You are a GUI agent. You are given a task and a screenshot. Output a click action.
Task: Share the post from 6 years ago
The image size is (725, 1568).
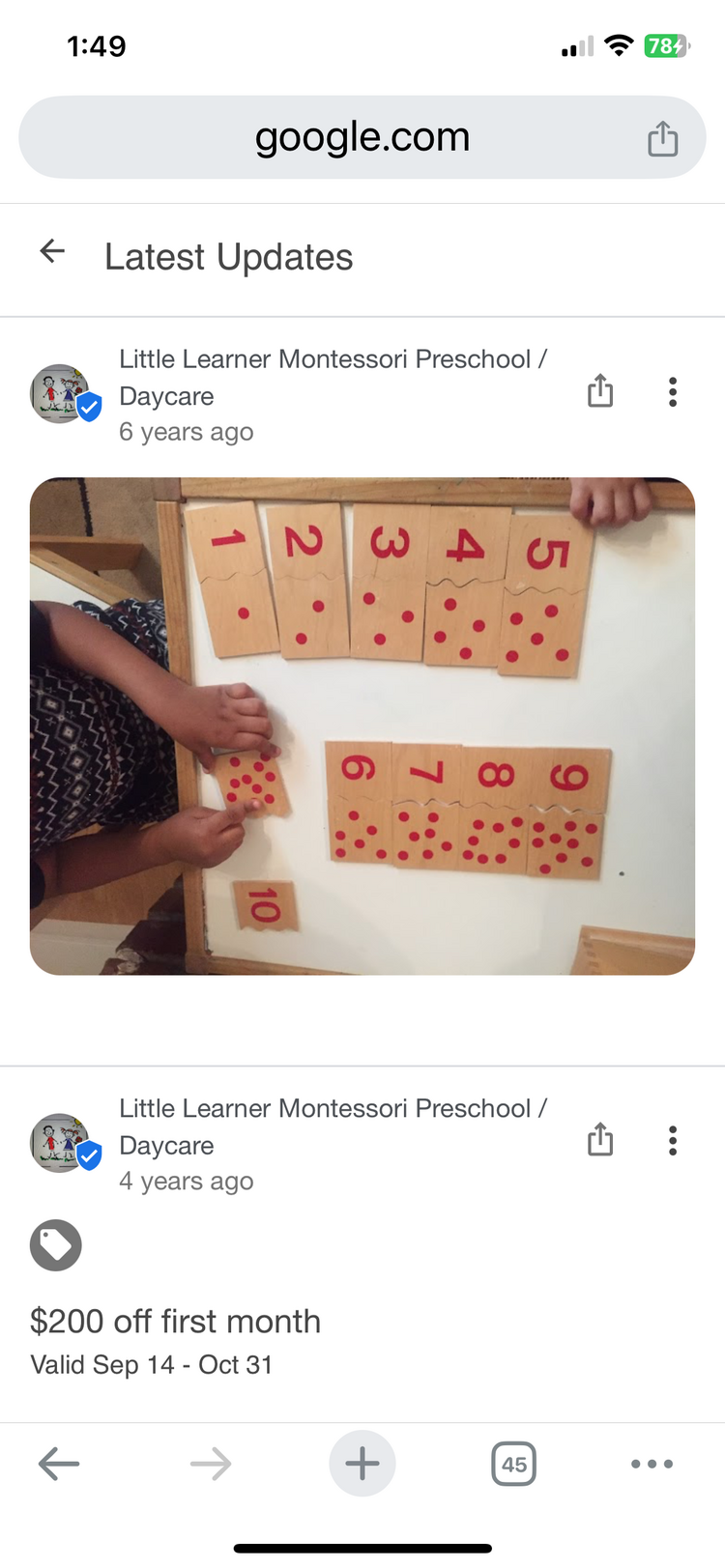(x=600, y=391)
